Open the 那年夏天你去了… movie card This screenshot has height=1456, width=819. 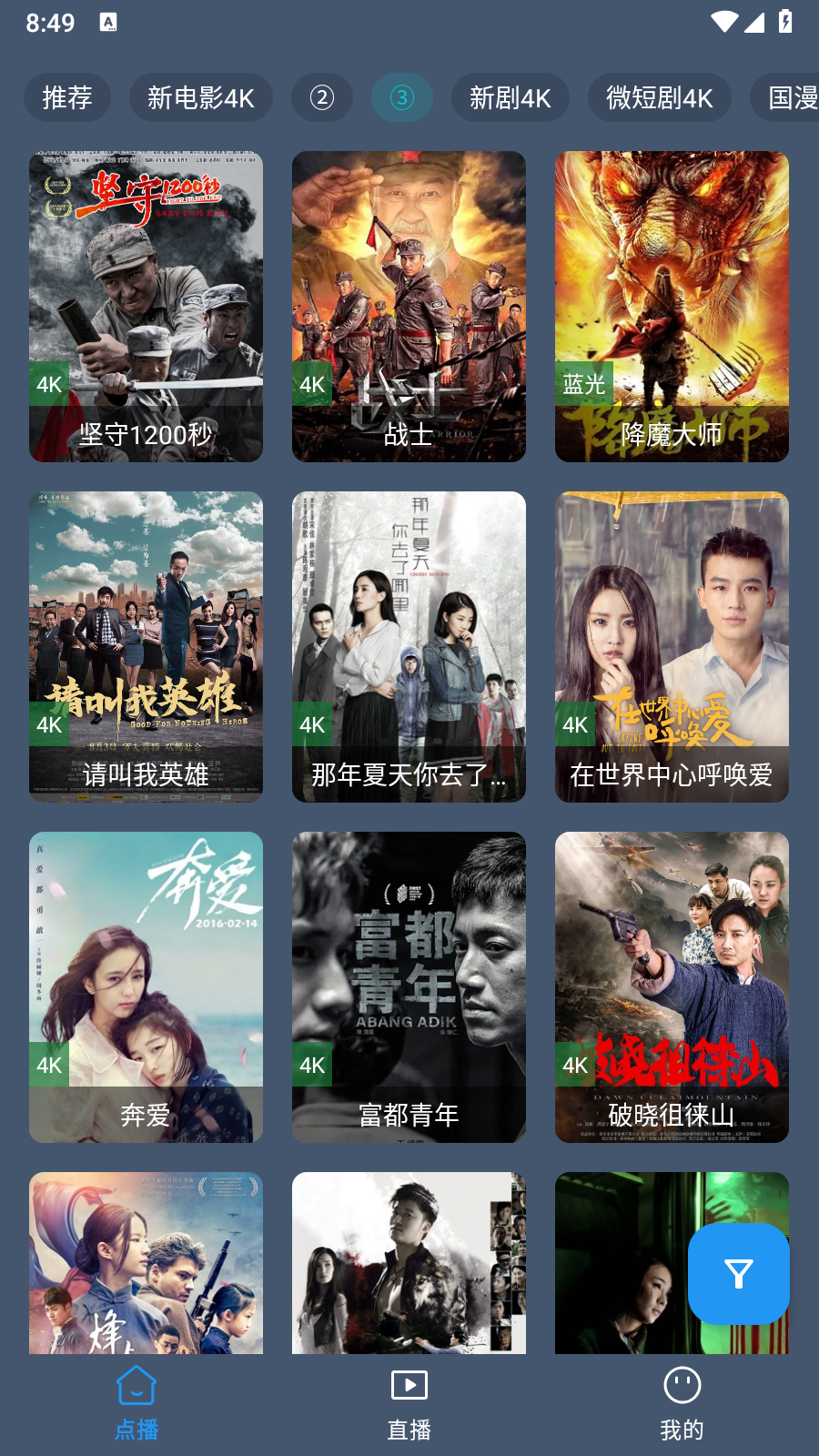point(409,647)
